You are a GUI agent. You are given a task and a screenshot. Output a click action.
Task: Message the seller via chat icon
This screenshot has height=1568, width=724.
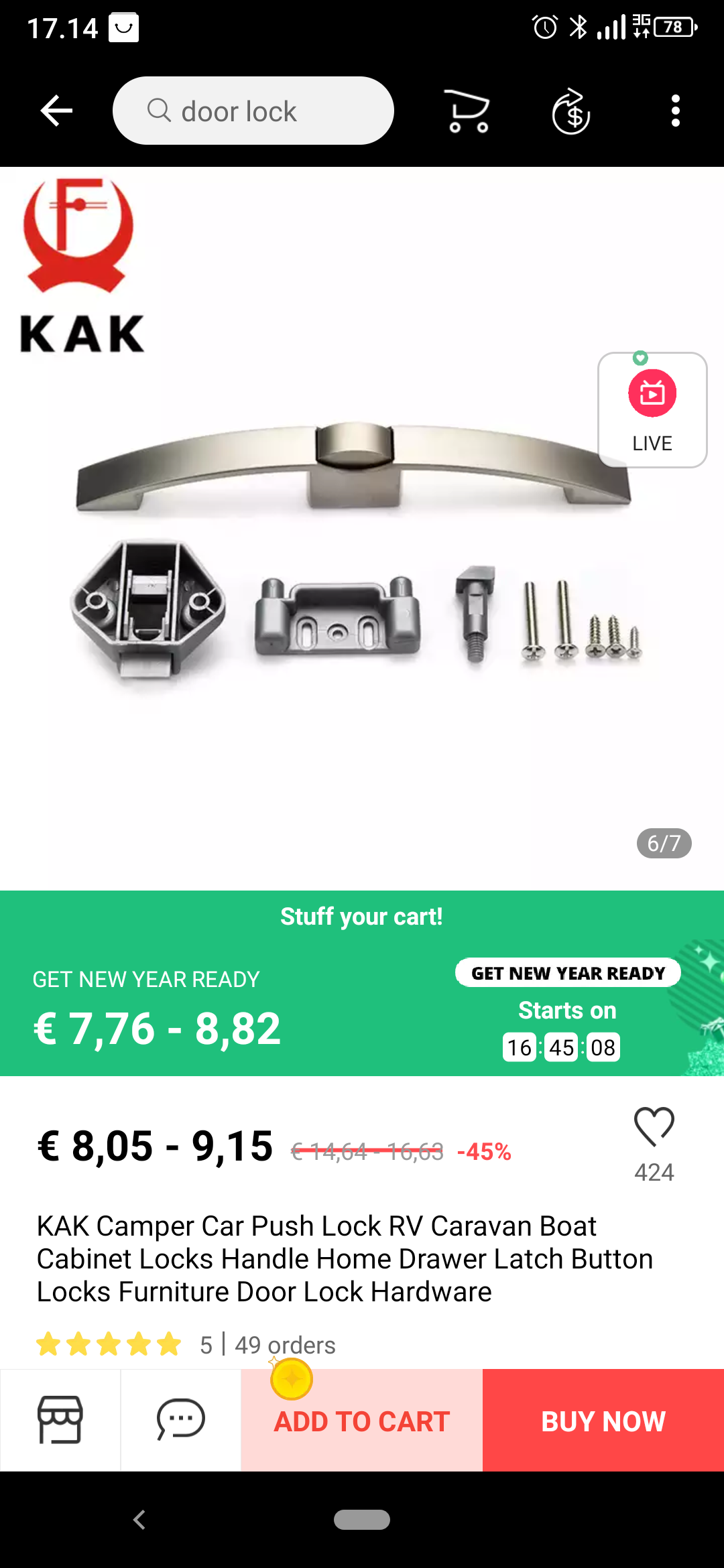coord(180,1420)
